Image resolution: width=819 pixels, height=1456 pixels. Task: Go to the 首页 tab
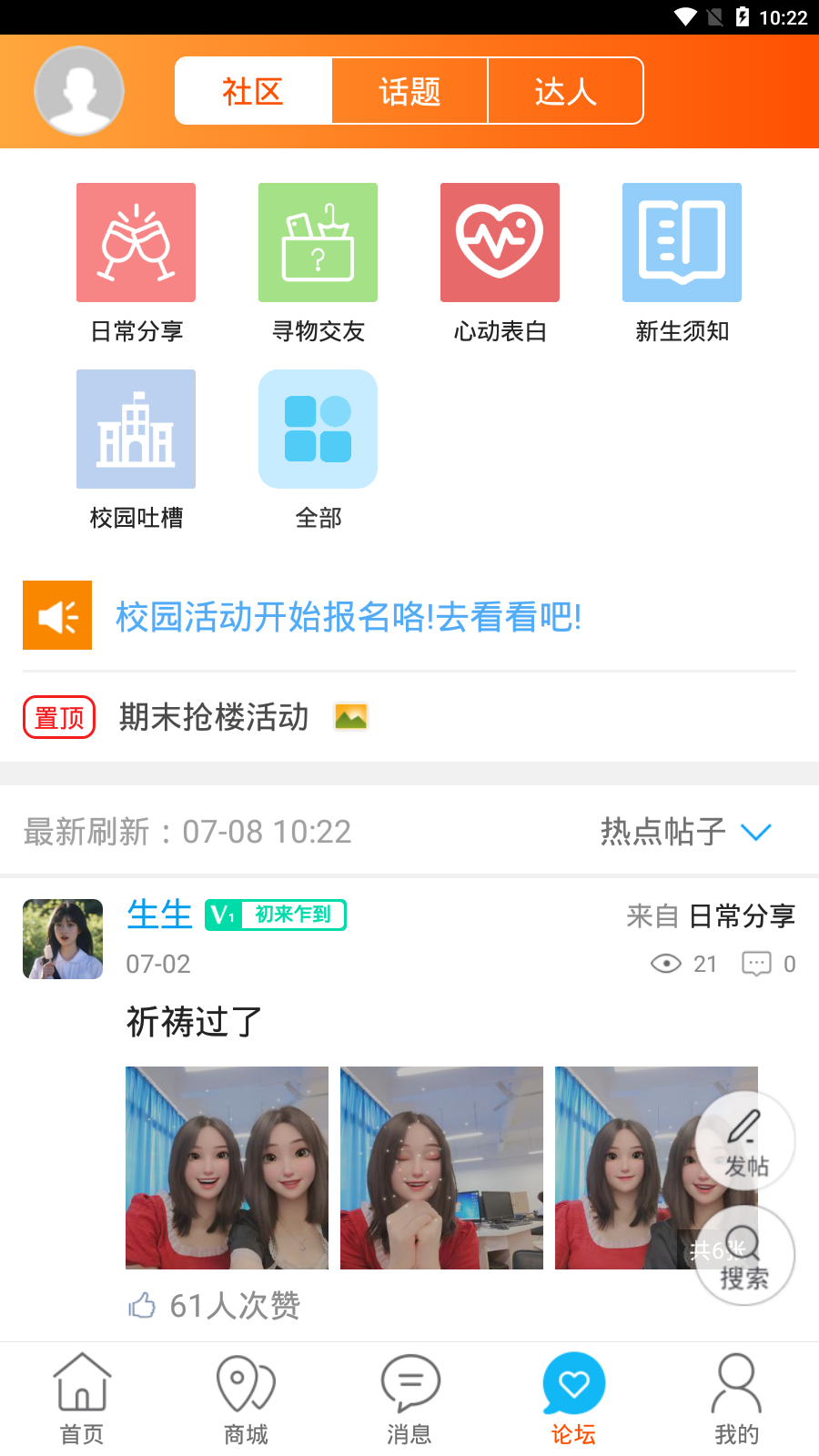82,1399
